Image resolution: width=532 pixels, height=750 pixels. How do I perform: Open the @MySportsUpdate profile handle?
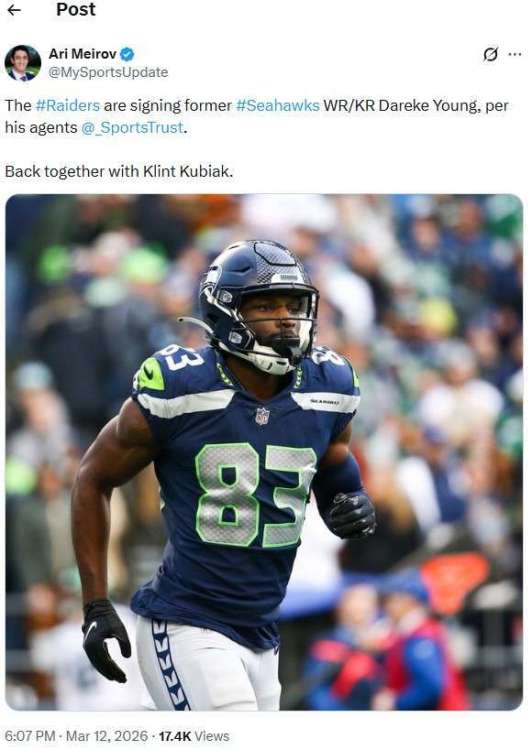click(109, 72)
